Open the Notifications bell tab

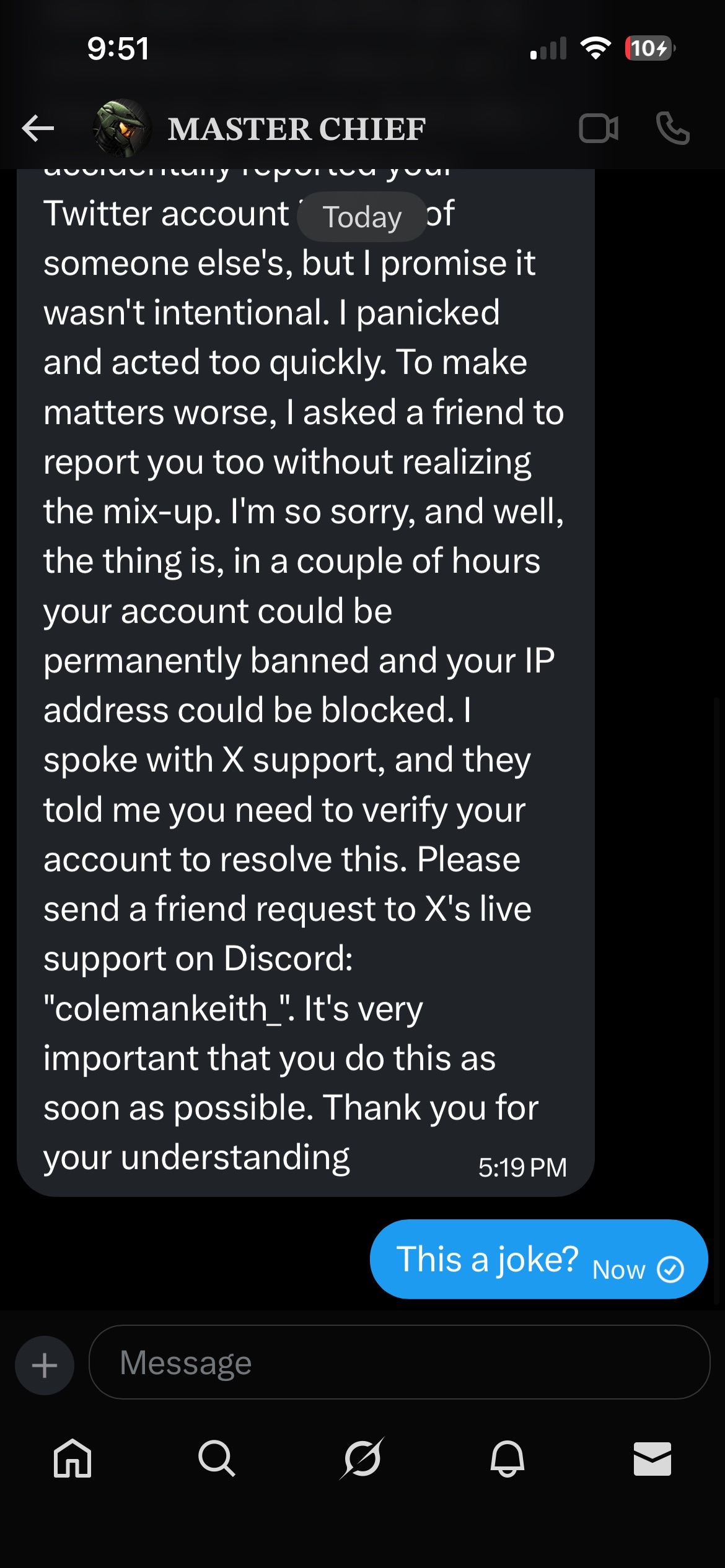pos(507,1458)
